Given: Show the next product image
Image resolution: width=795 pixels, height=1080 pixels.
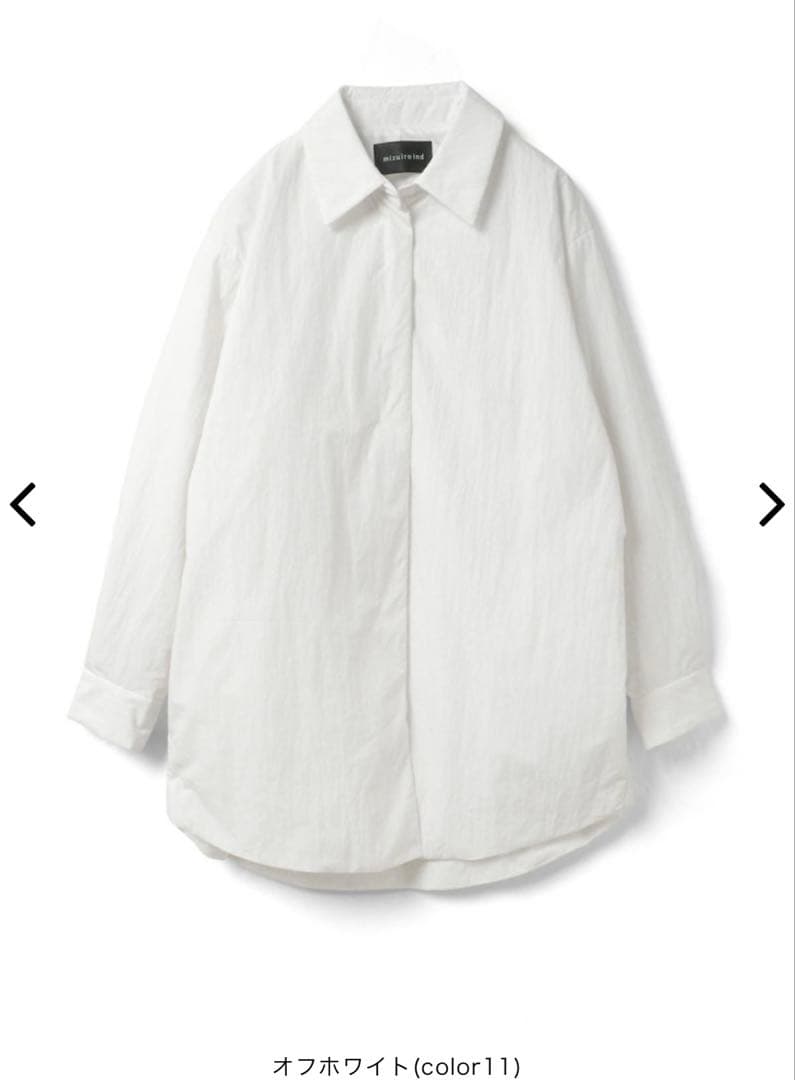Looking at the screenshot, I should tap(771, 504).
